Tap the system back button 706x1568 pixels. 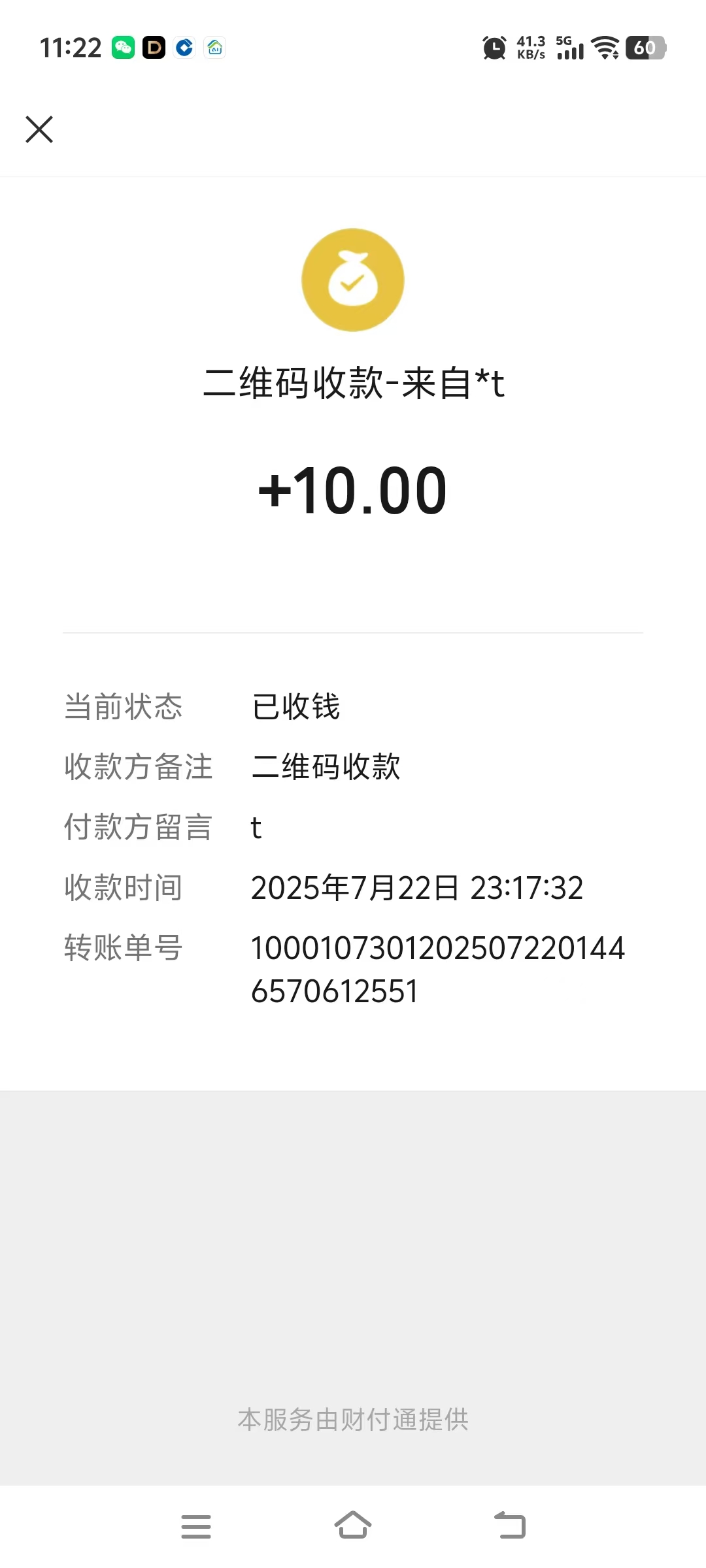click(510, 1526)
